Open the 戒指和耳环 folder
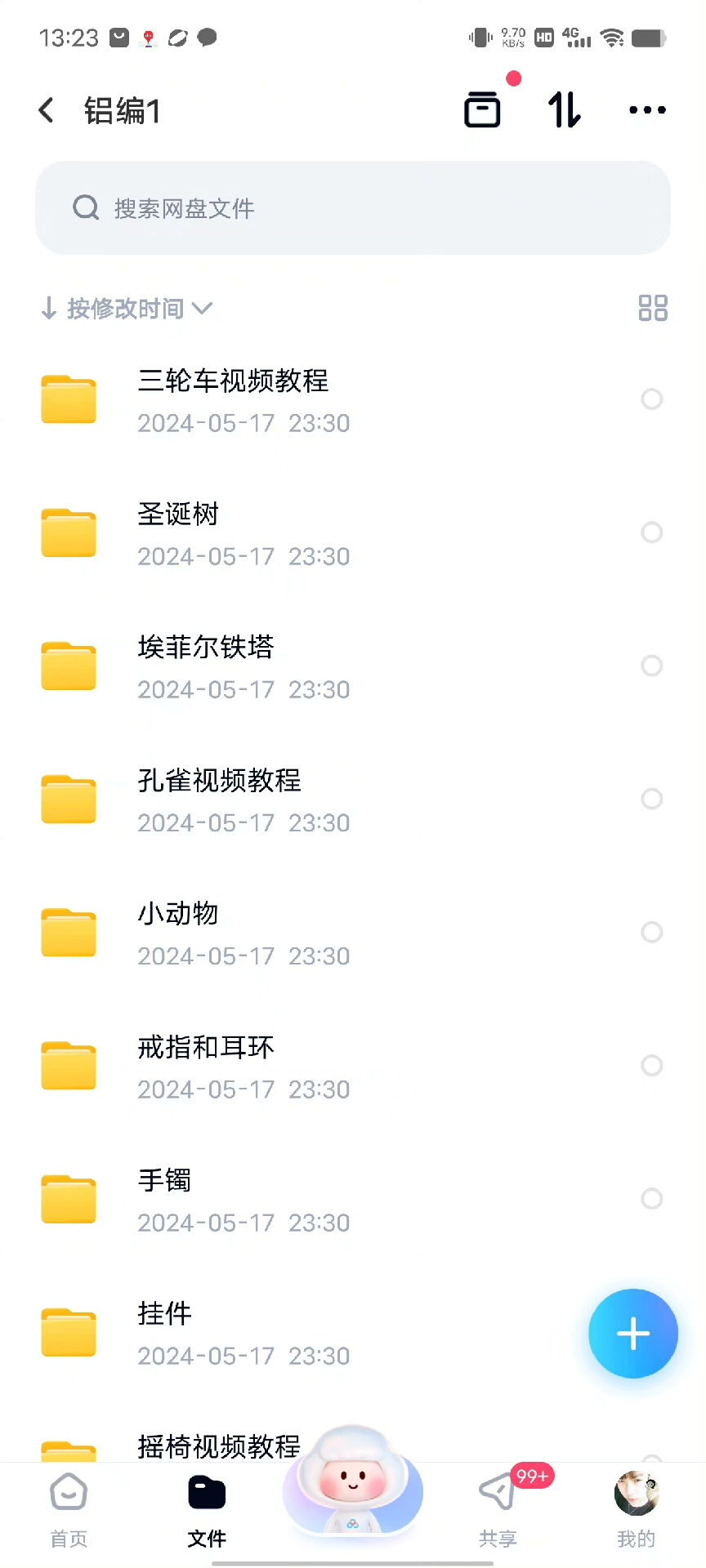This screenshot has width=706, height=1568. point(206,1065)
